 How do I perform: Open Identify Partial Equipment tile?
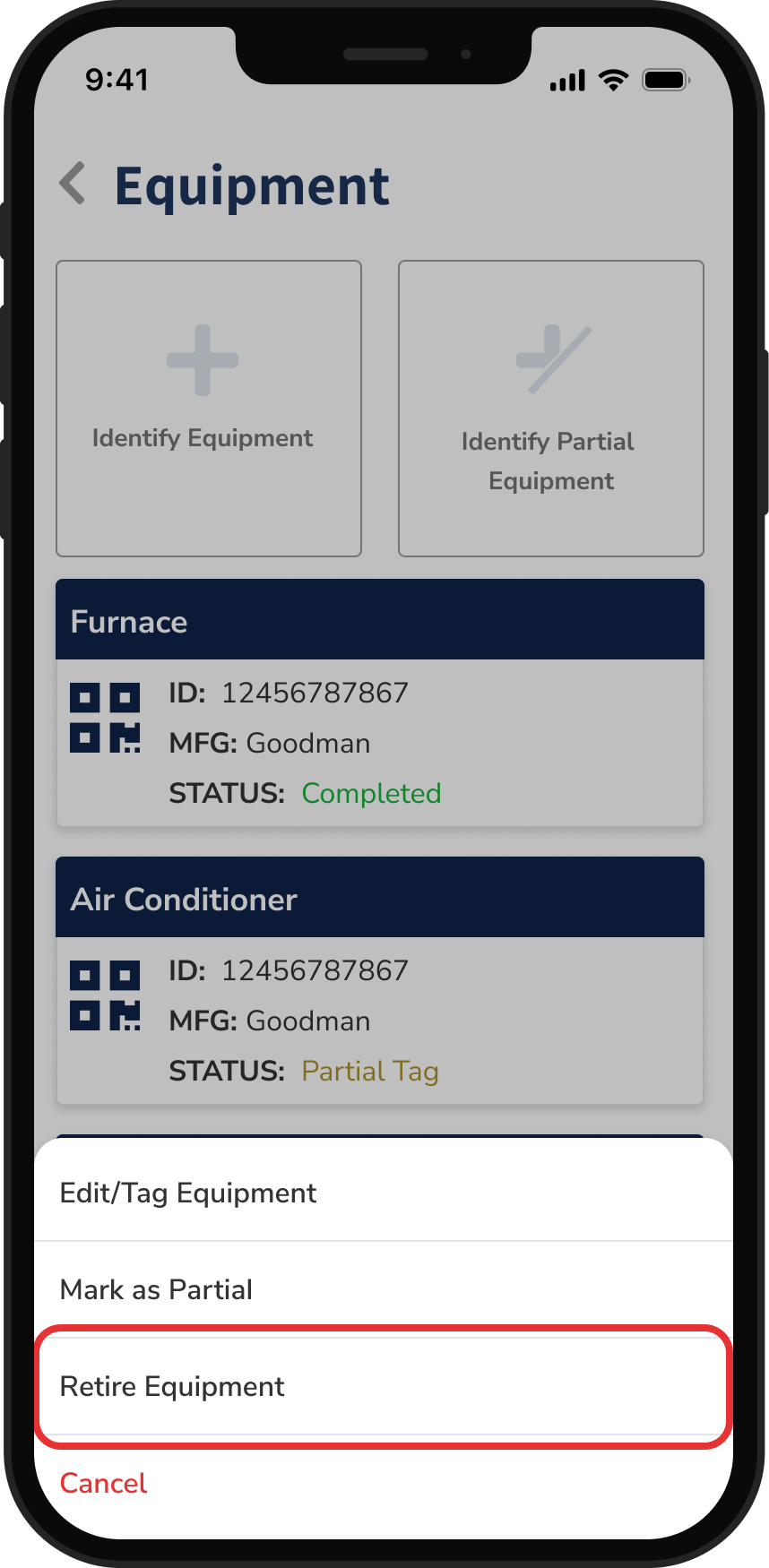coord(550,409)
